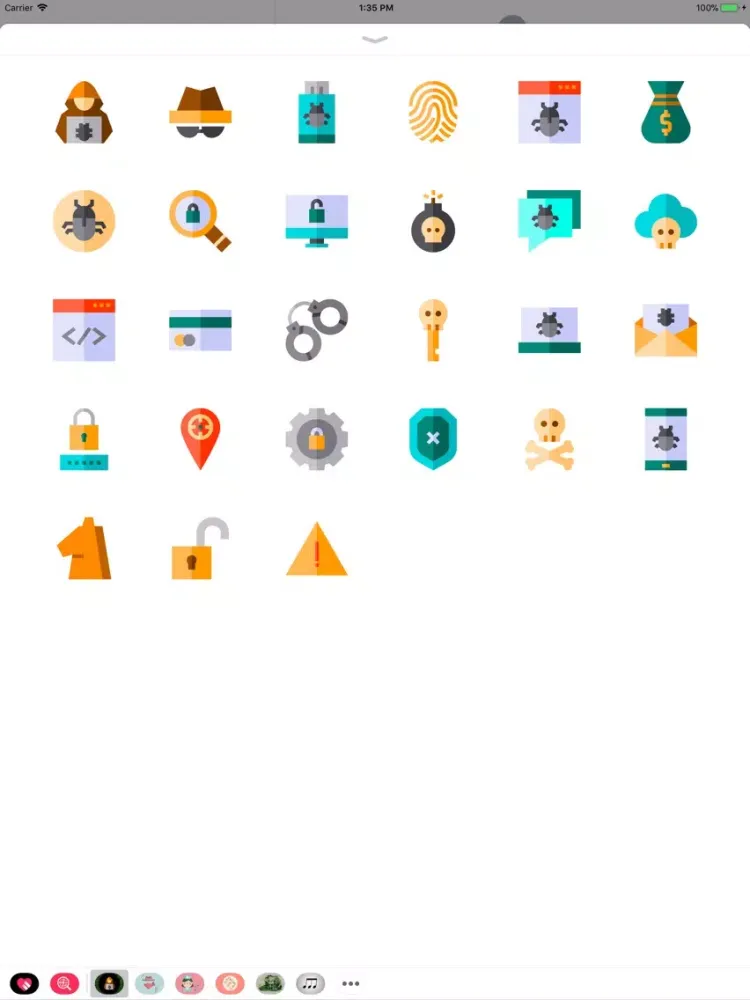The height and width of the screenshot is (1000, 750).
Task: Tap the infected email envelope sticker
Action: pyautogui.click(x=665, y=330)
